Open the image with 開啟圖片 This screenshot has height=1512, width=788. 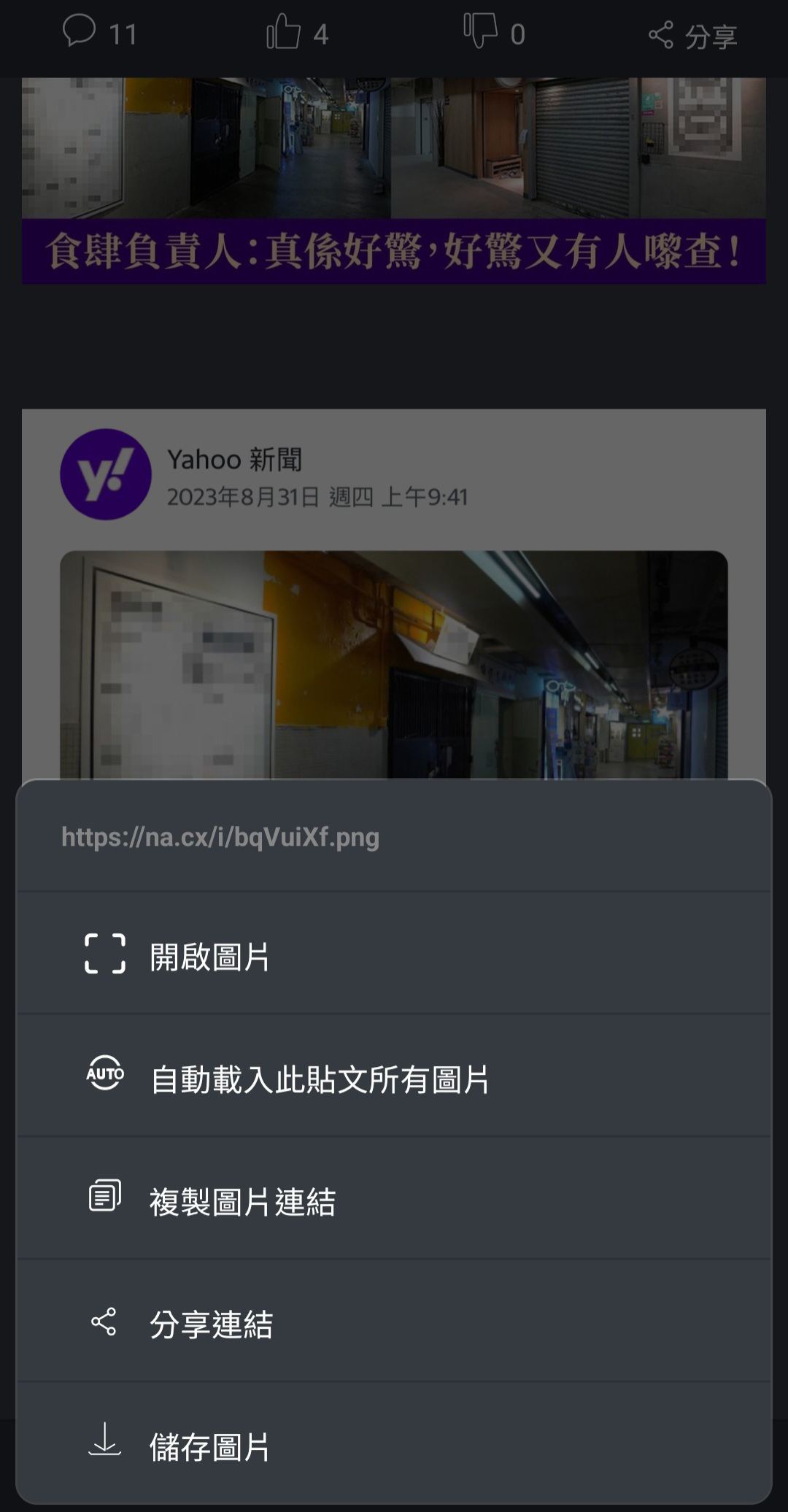(394, 954)
